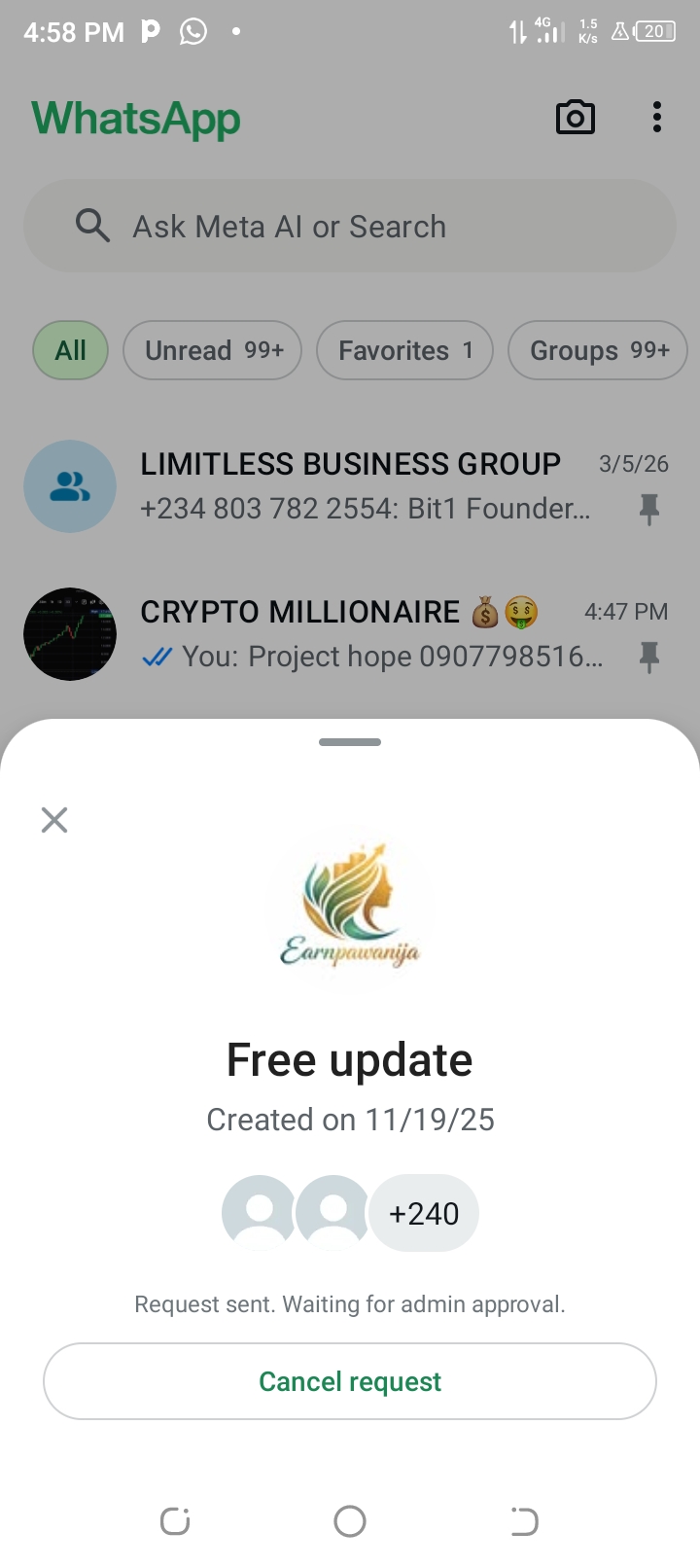Open the camera from the app bar

click(575, 118)
